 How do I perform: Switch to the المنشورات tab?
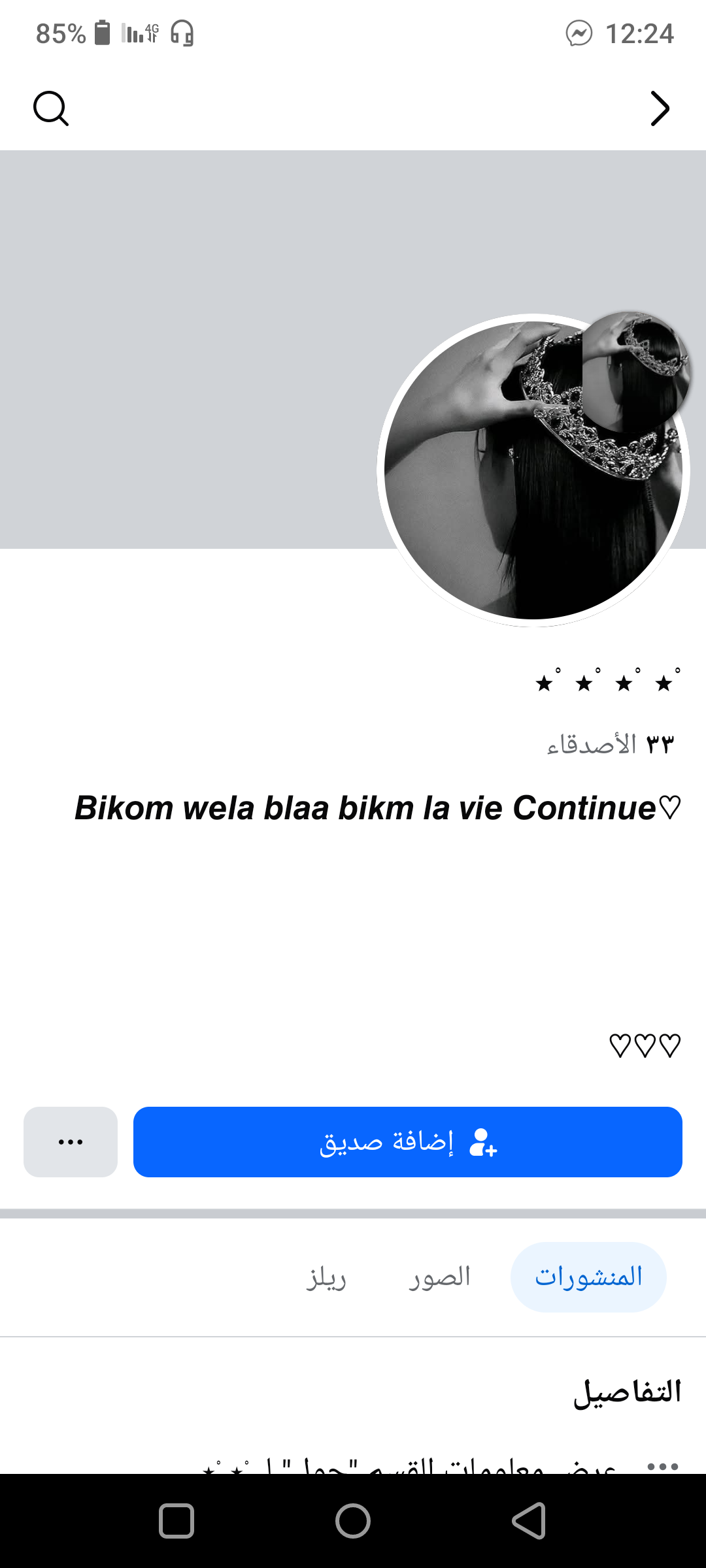pyautogui.click(x=588, y=1277)
